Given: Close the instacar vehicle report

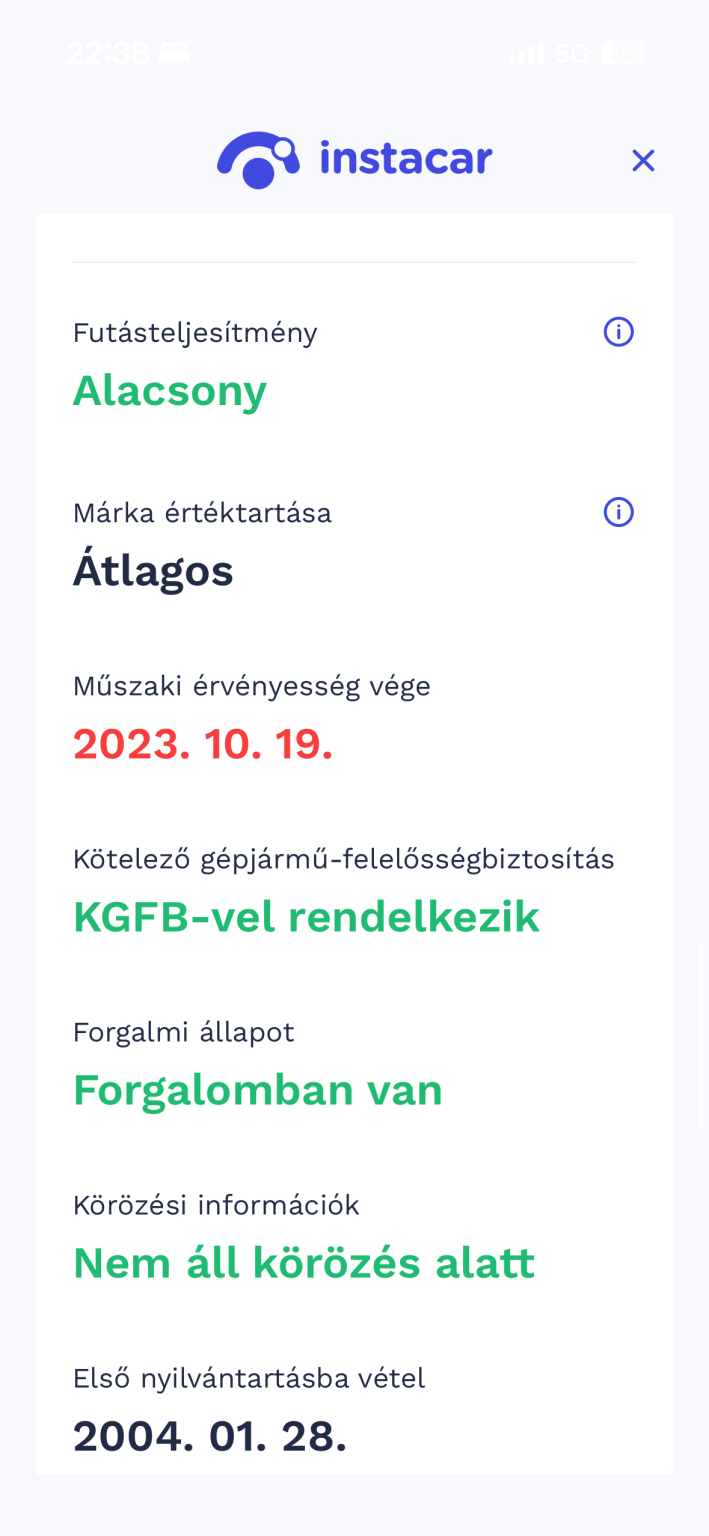Looking at the screenshot, I should pyautogui.click(x=643, y=160).
